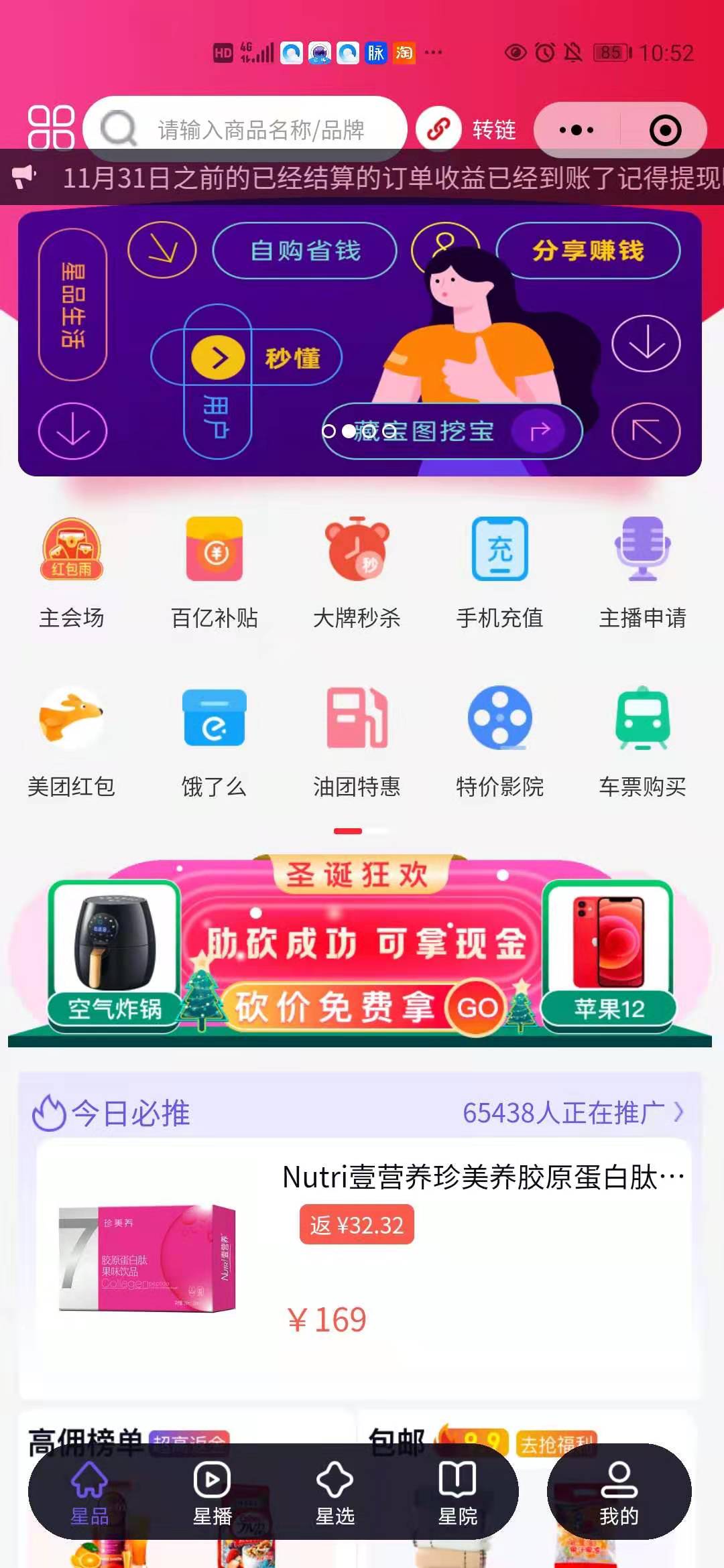The image size is (724, 1568).
Task: Open Nutri壹营养 collagen product card
Action: tap(359, 1260)
